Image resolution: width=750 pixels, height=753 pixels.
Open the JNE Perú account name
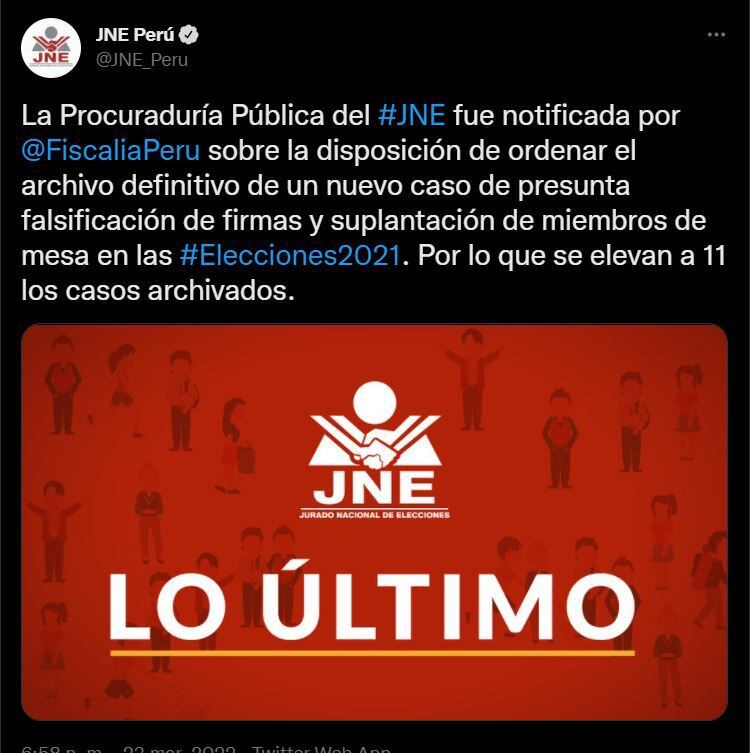click(134, 35)
